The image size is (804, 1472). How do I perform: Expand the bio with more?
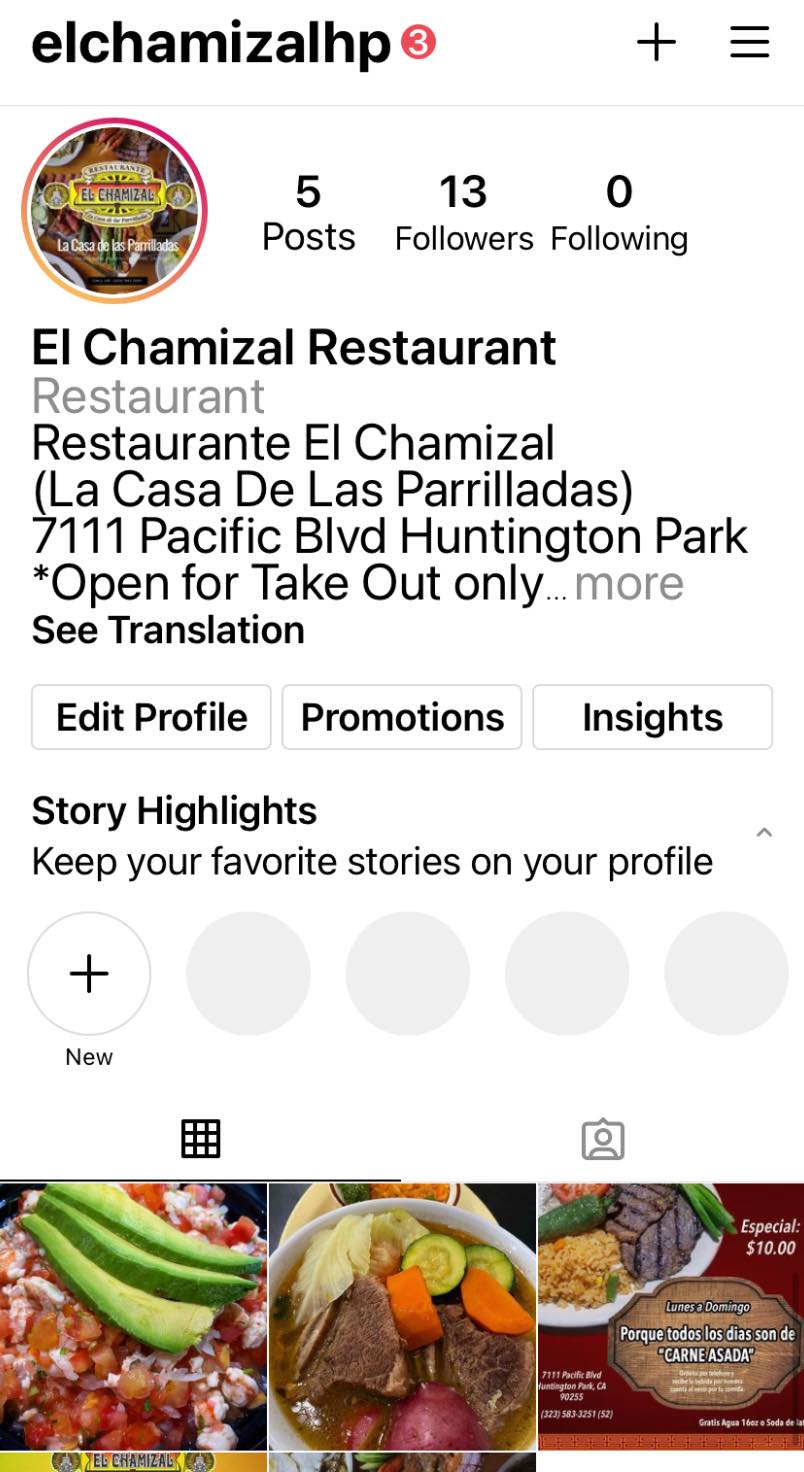pyautogui.click(x=629, y=585)
